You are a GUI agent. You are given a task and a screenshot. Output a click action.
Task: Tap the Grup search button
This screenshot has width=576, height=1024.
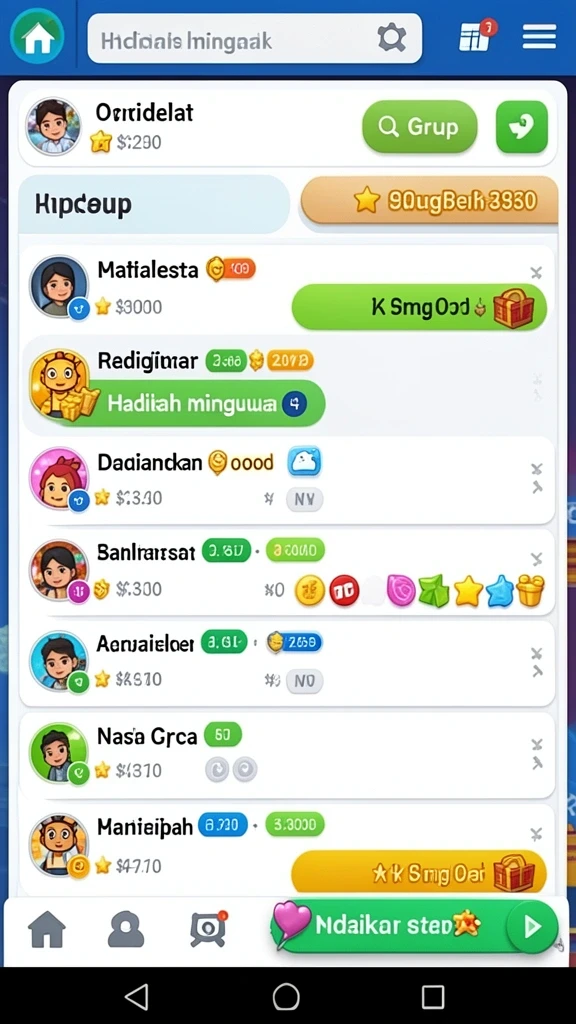(x=420, y=127)
